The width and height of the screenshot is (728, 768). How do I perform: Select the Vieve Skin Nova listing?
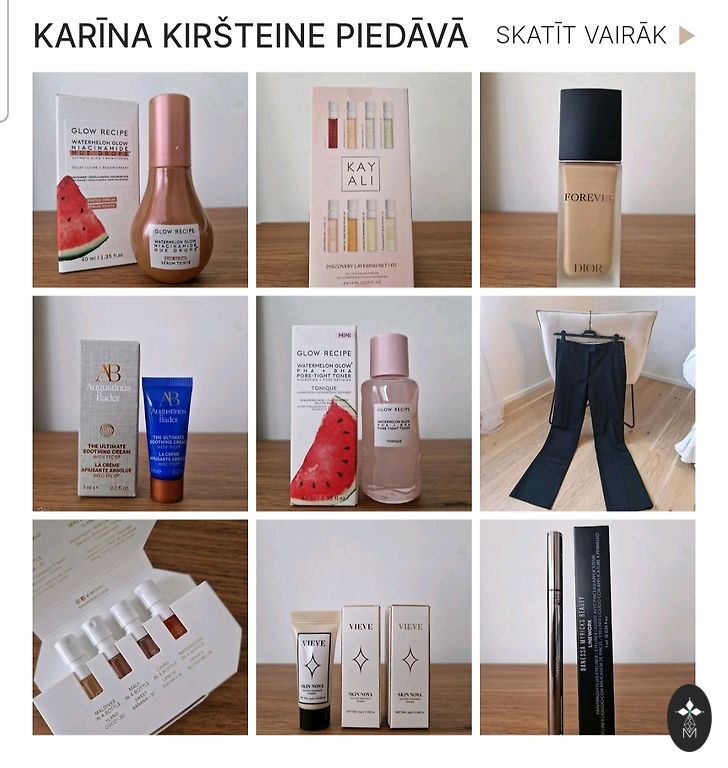click(363, 628)
